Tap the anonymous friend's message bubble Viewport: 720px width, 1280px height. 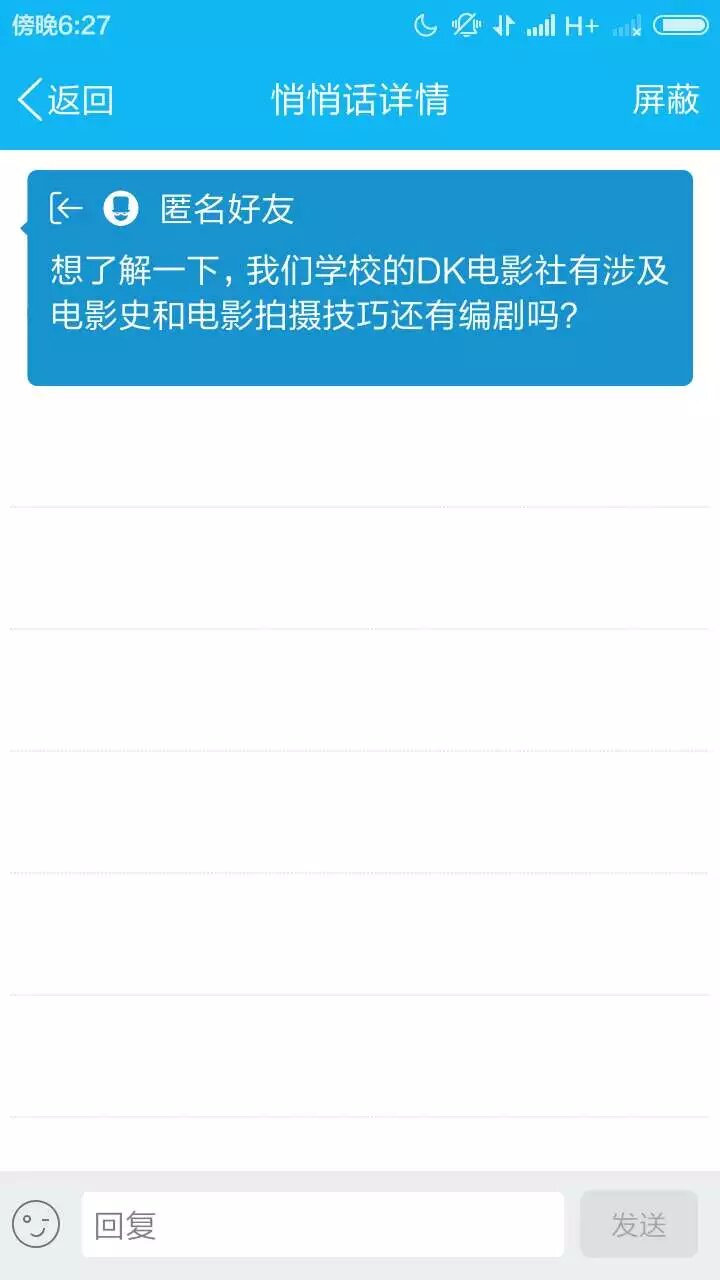pos(360,278)
